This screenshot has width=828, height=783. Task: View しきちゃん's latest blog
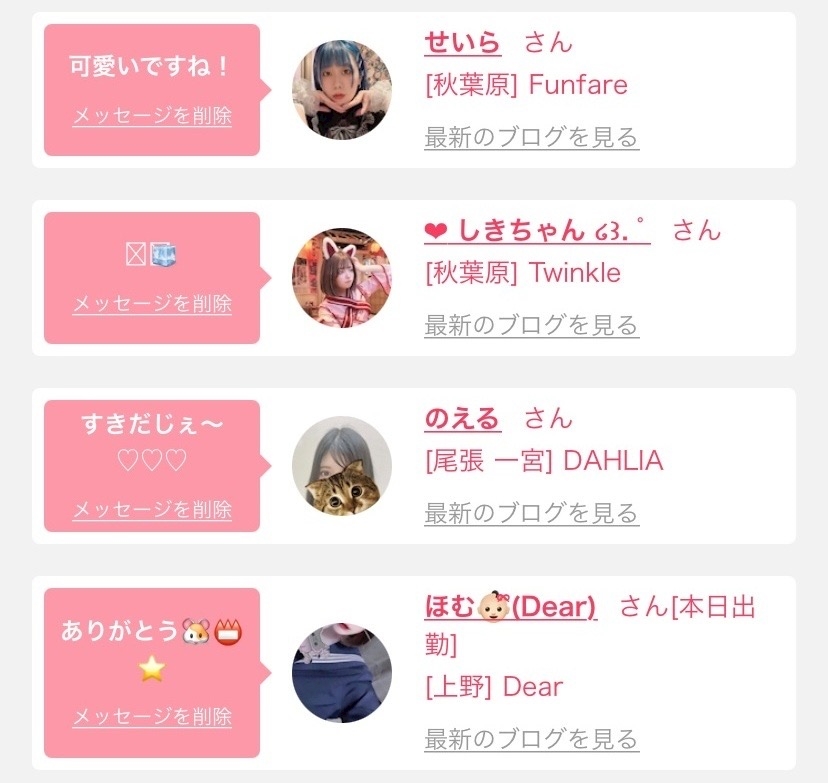pos(531,325)
